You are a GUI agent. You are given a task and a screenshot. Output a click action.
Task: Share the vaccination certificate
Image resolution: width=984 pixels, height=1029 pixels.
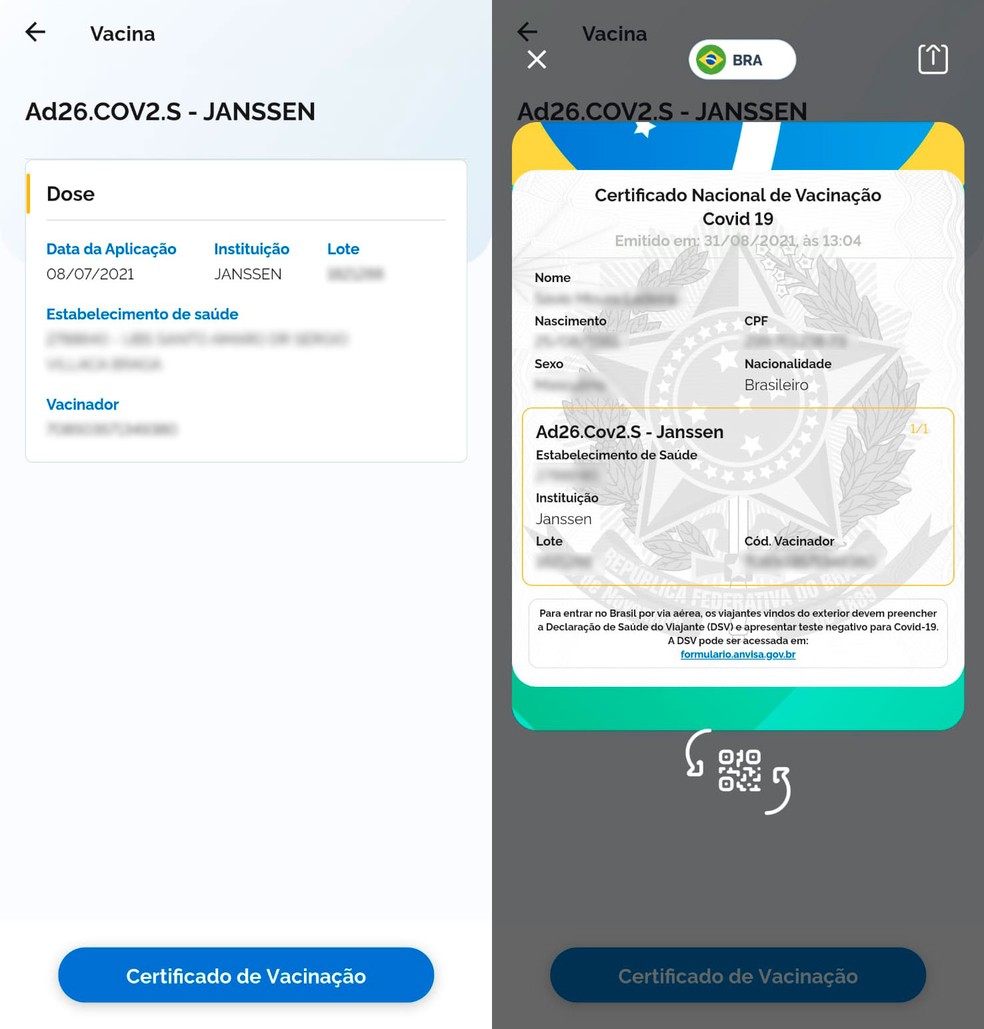[x=932, y=59]
